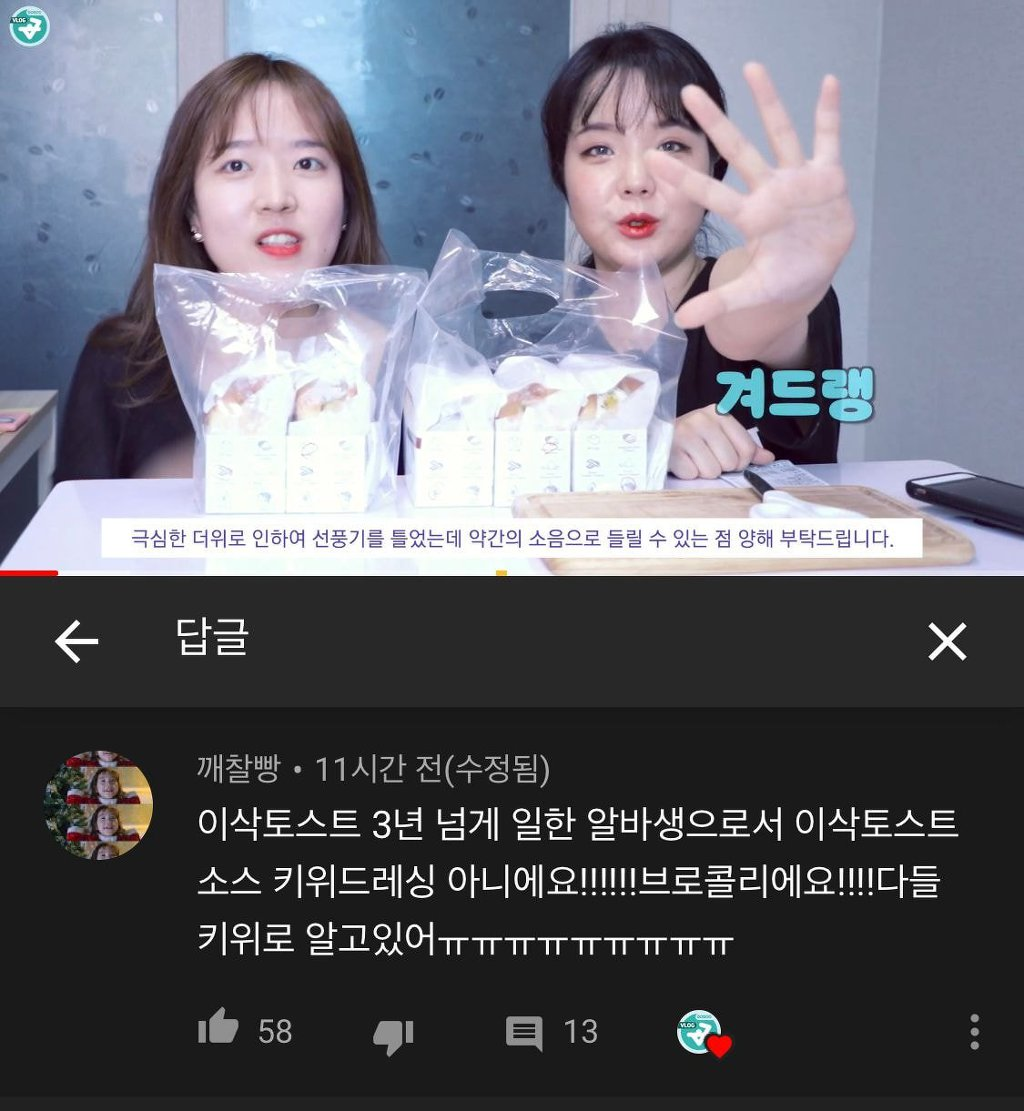Open overflow menu on 깨찰빵's comment

(x=974, y=1031)
